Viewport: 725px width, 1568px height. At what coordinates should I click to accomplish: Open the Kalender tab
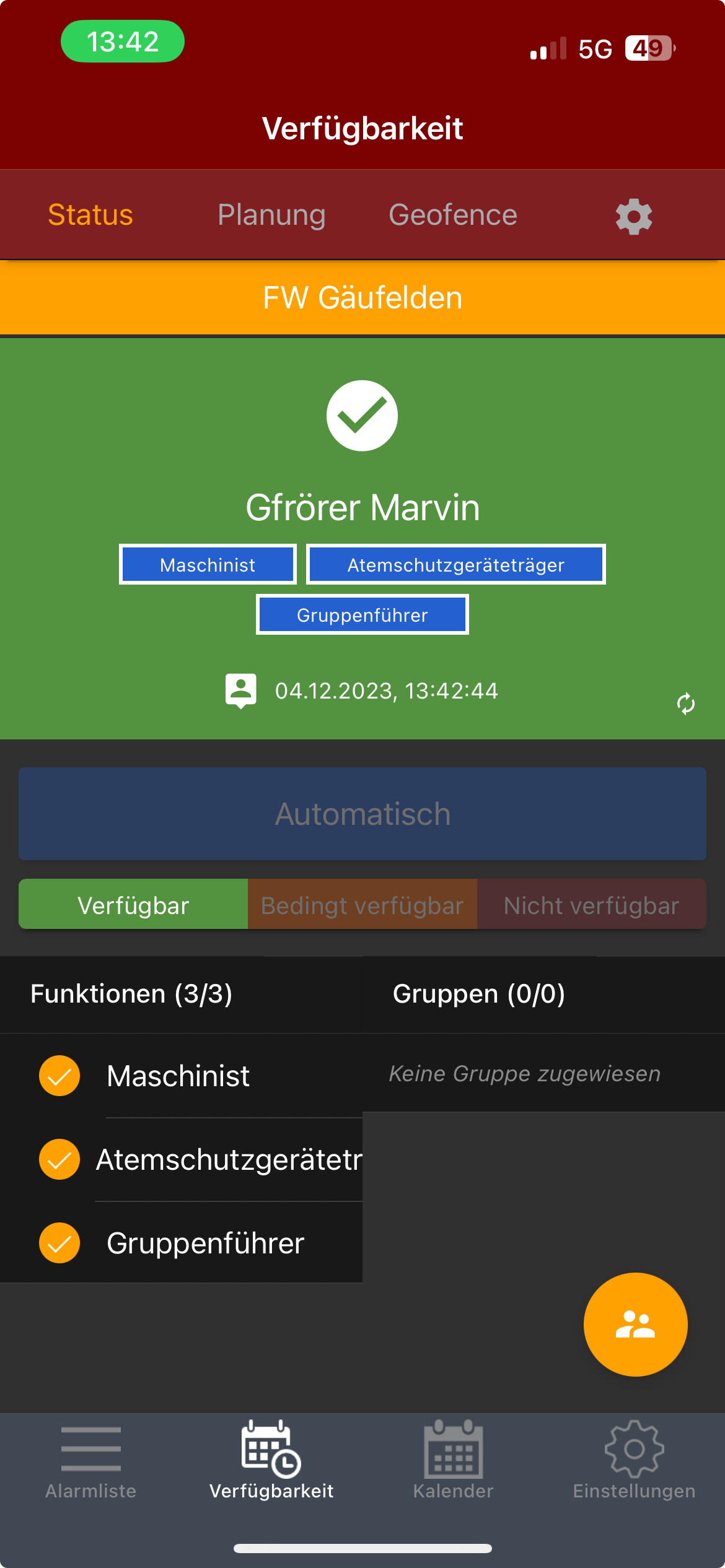click(453, 1460)
